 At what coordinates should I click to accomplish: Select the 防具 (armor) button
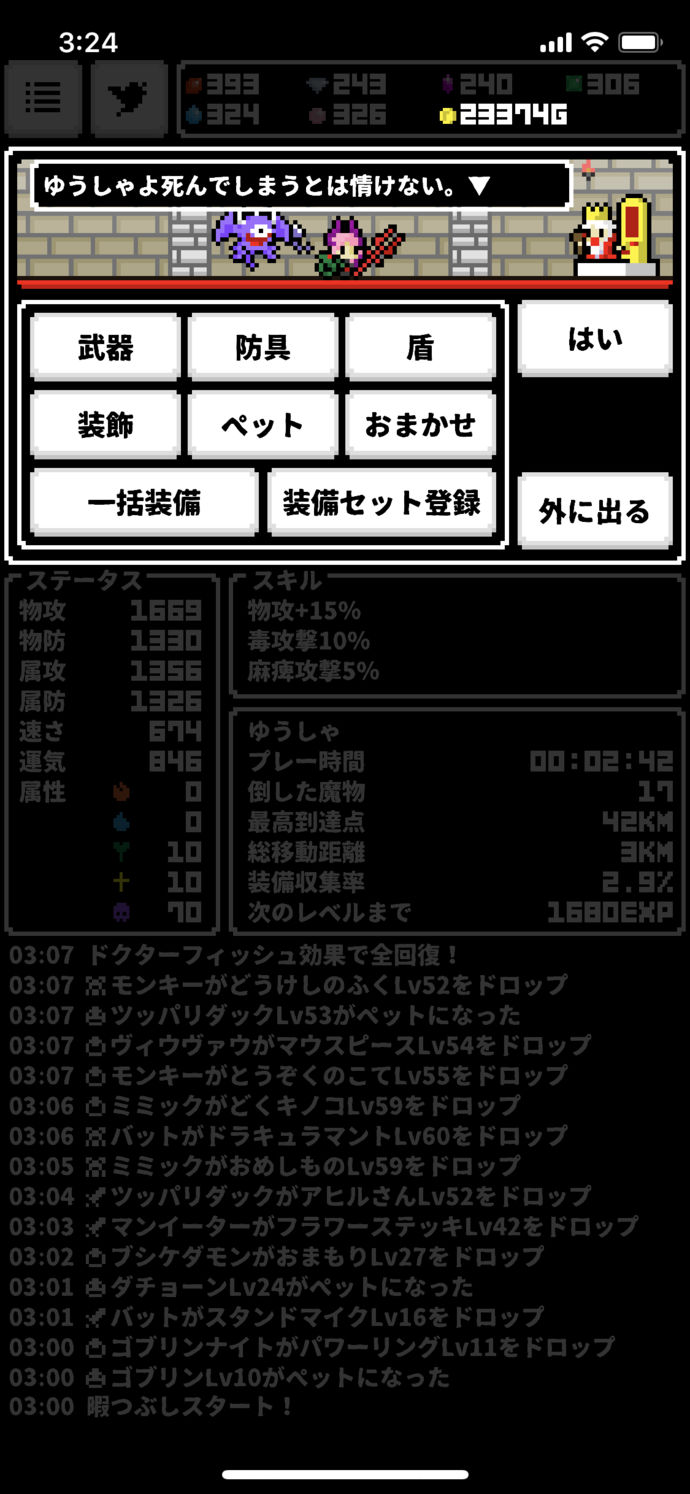click(x=263, y=347)
